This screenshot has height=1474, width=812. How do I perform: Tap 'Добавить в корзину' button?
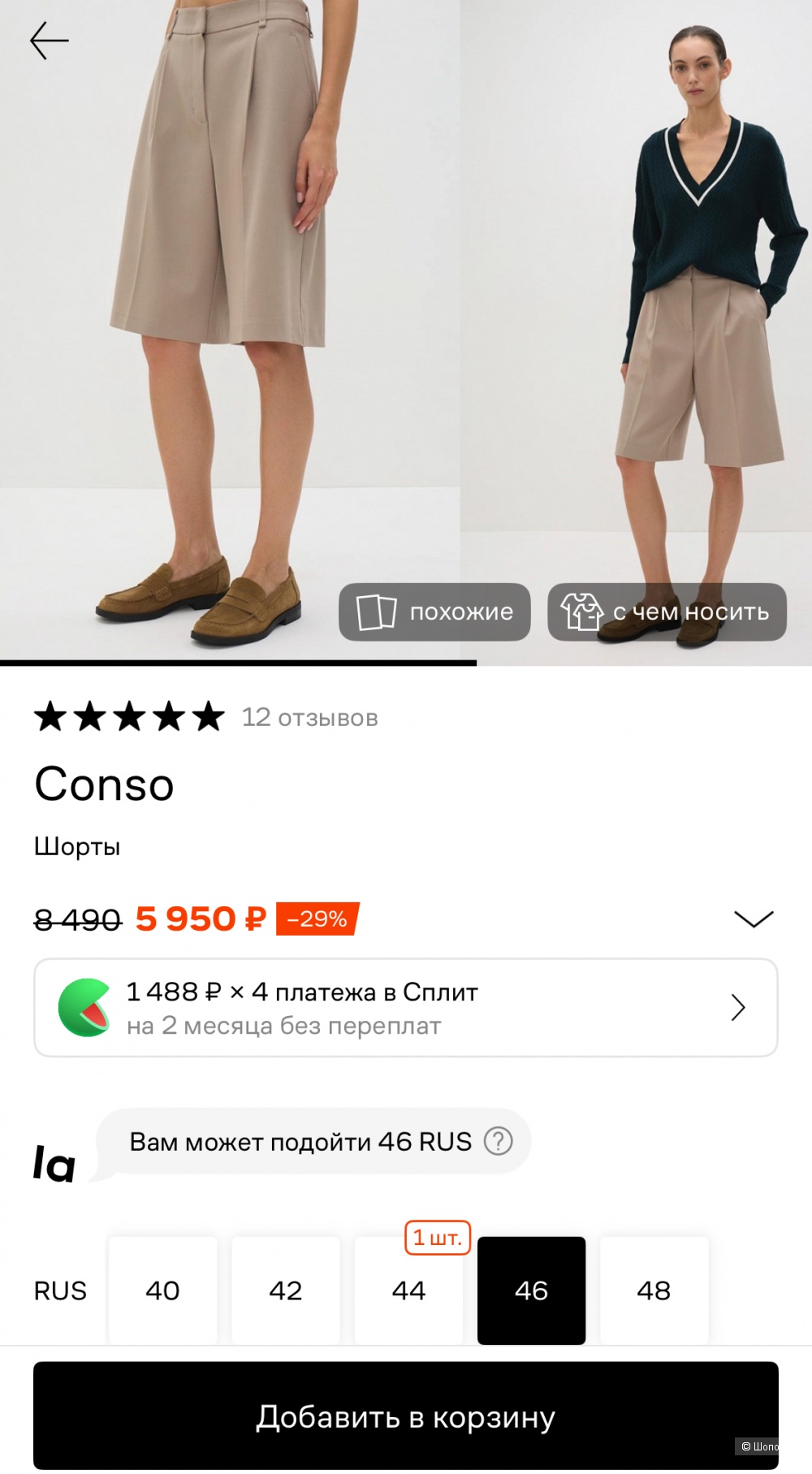(x=405, y=1416)
